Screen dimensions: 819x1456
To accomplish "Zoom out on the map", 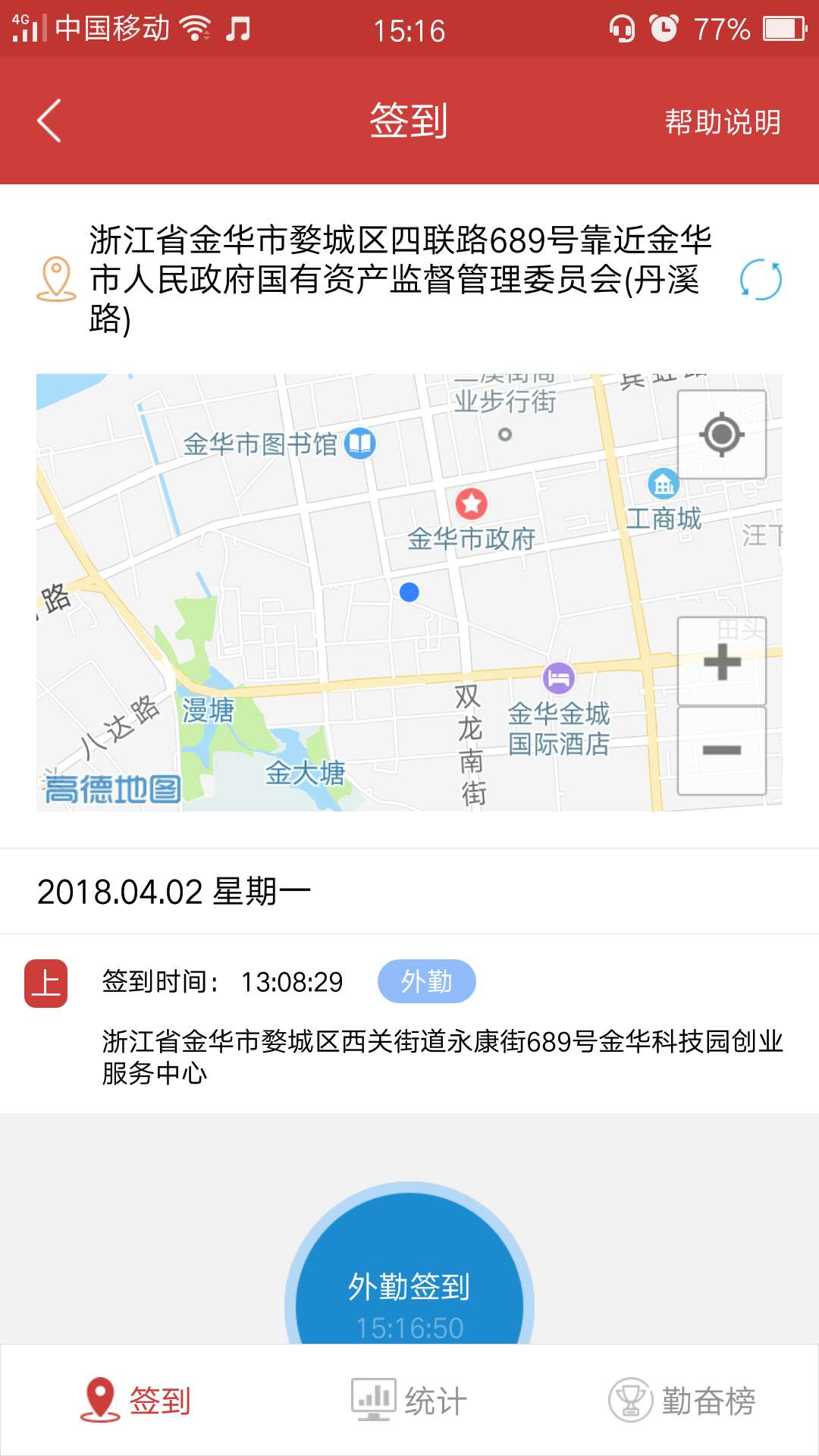I will [721, 750].
